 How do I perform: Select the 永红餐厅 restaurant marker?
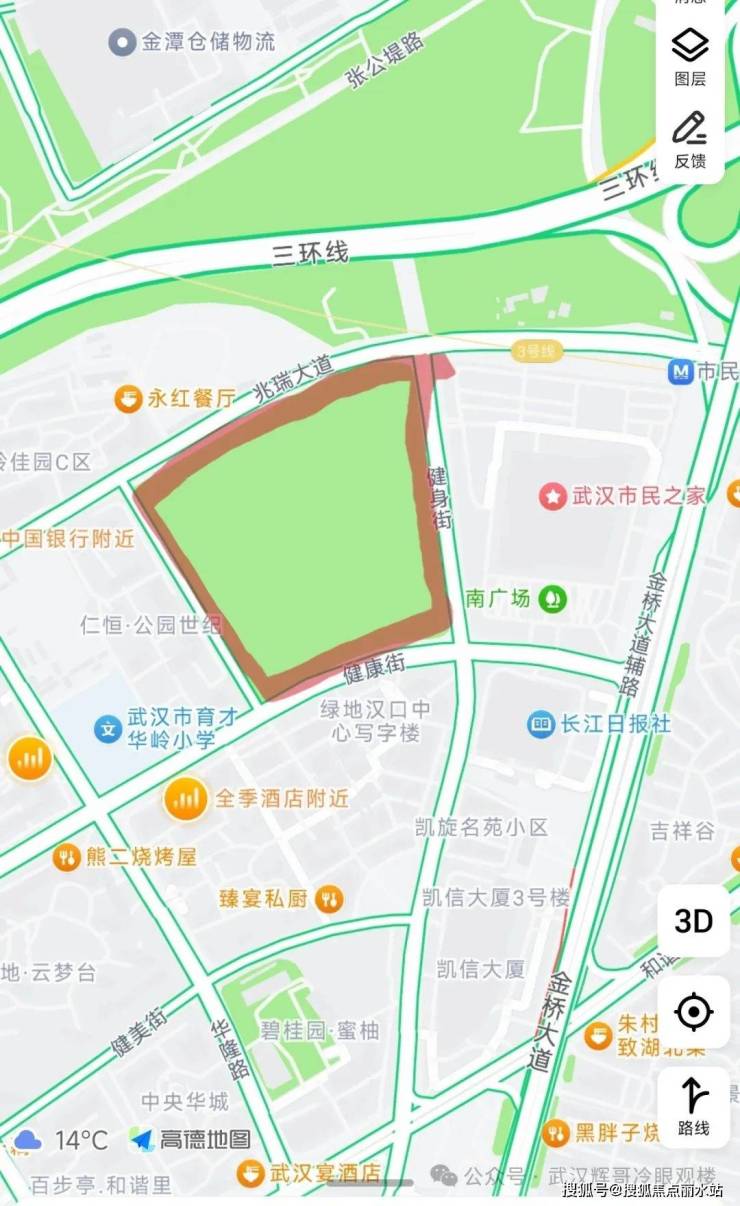click(127, 399)
